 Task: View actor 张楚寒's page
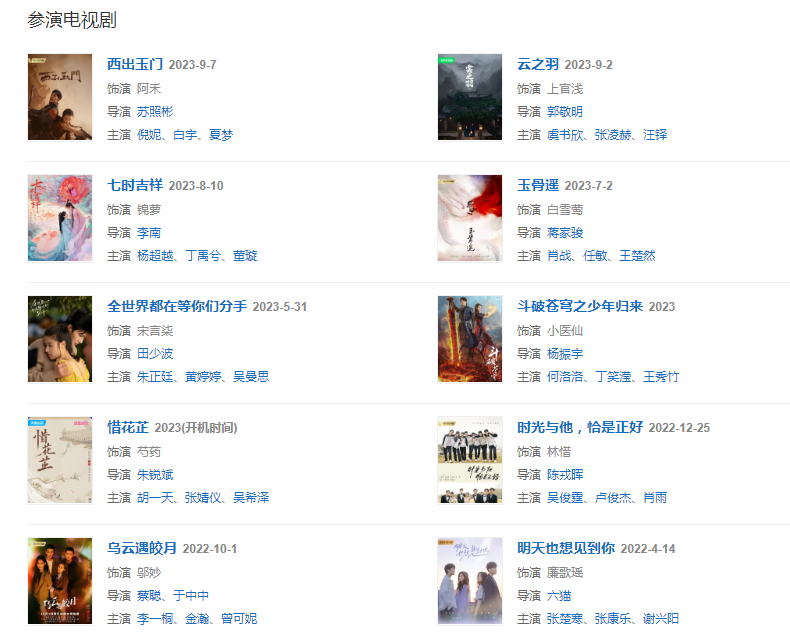click(x=564, y=618)
